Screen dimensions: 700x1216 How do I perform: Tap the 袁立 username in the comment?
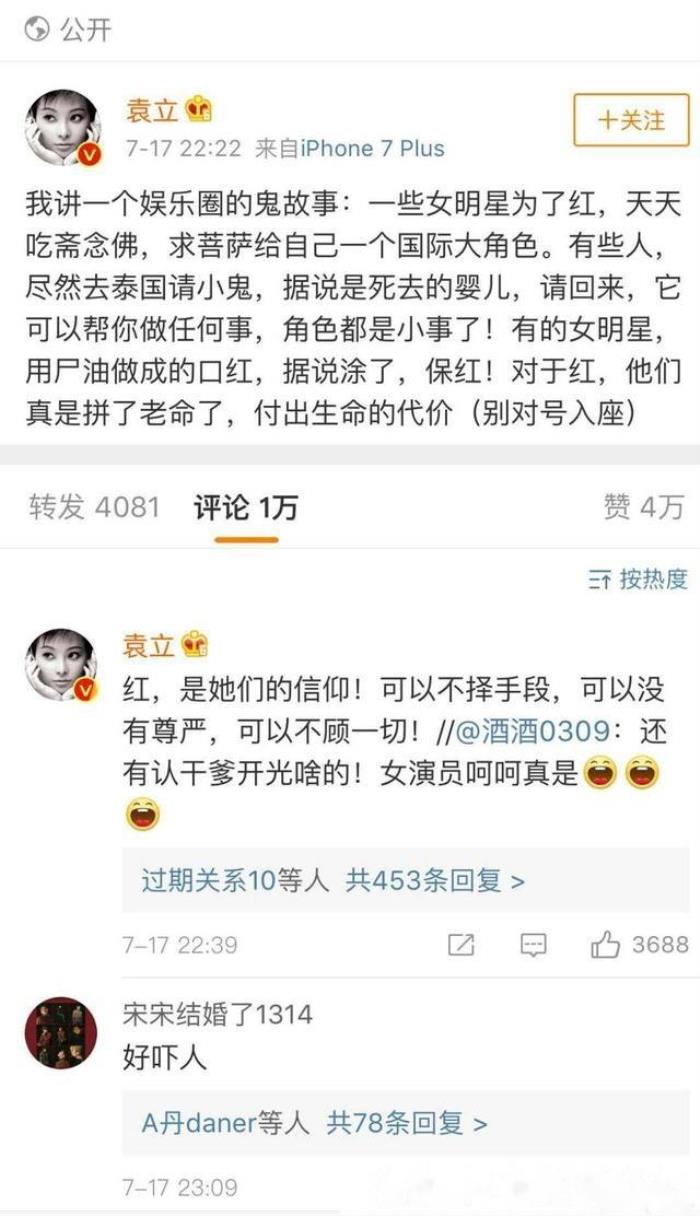[x=149, y=646]
